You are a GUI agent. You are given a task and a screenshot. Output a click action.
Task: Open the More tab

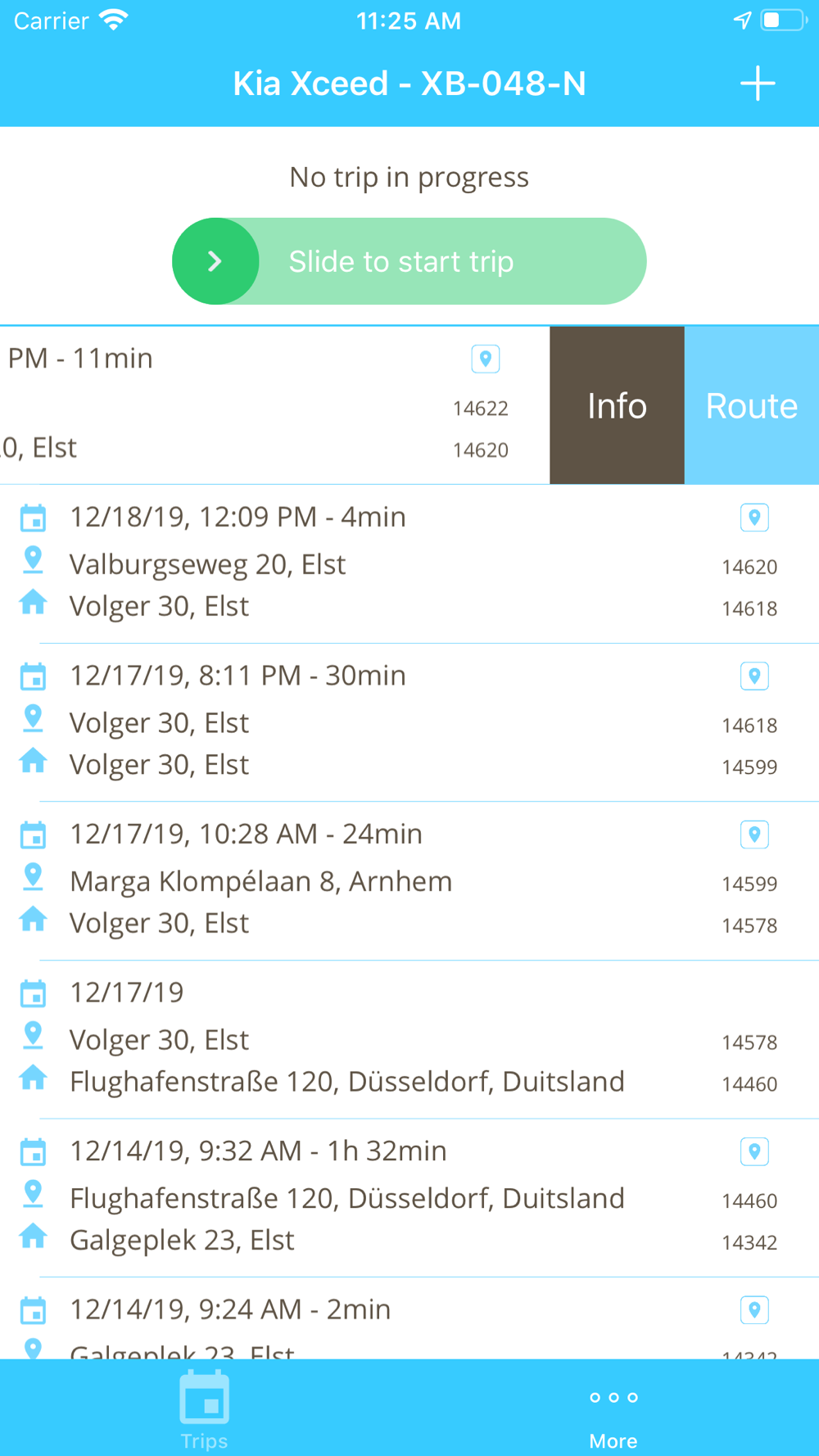point(613,1410)
